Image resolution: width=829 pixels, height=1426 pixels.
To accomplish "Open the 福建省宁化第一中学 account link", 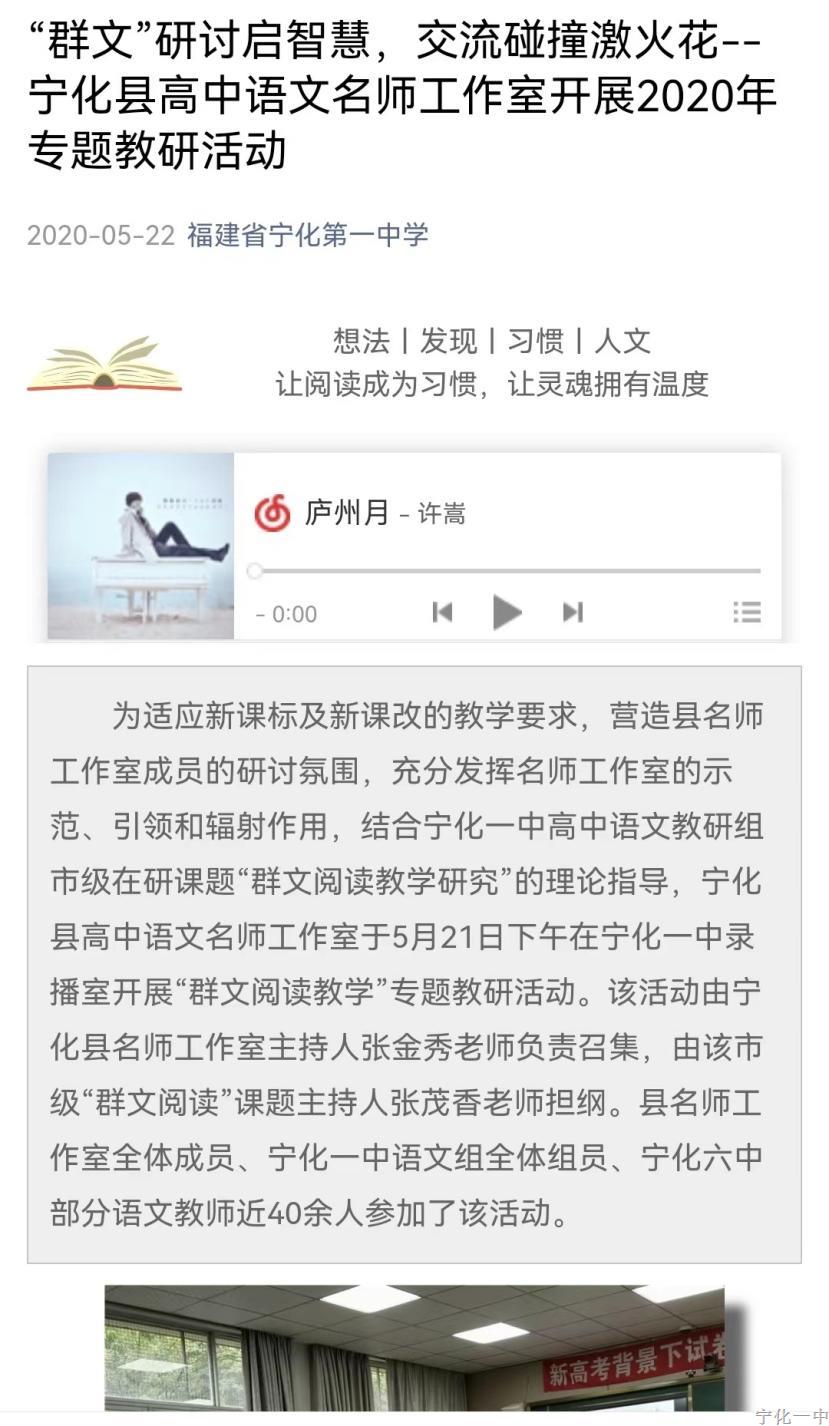I will click(x=307, y=235).
